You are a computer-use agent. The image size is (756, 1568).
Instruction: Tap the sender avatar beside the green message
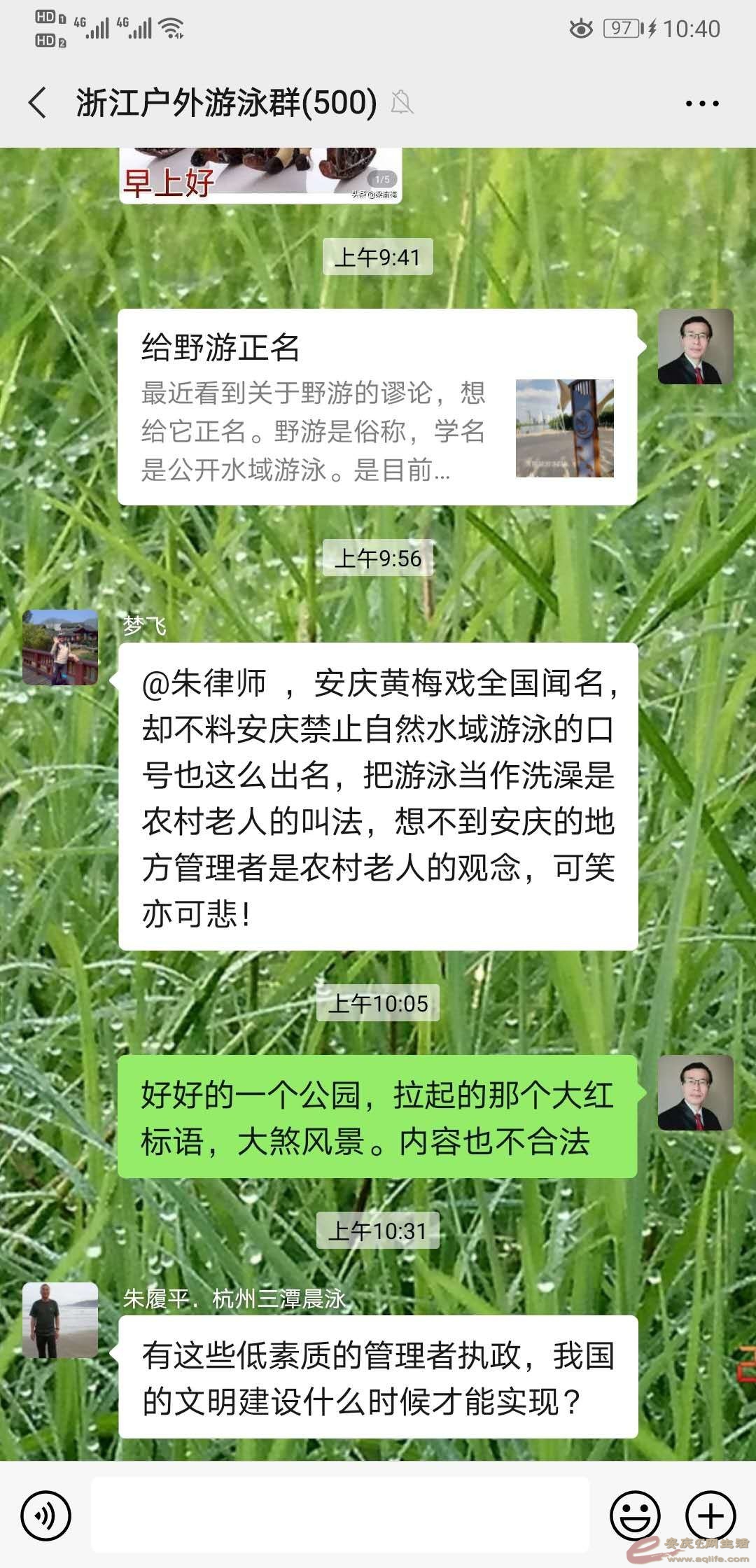695,1093
